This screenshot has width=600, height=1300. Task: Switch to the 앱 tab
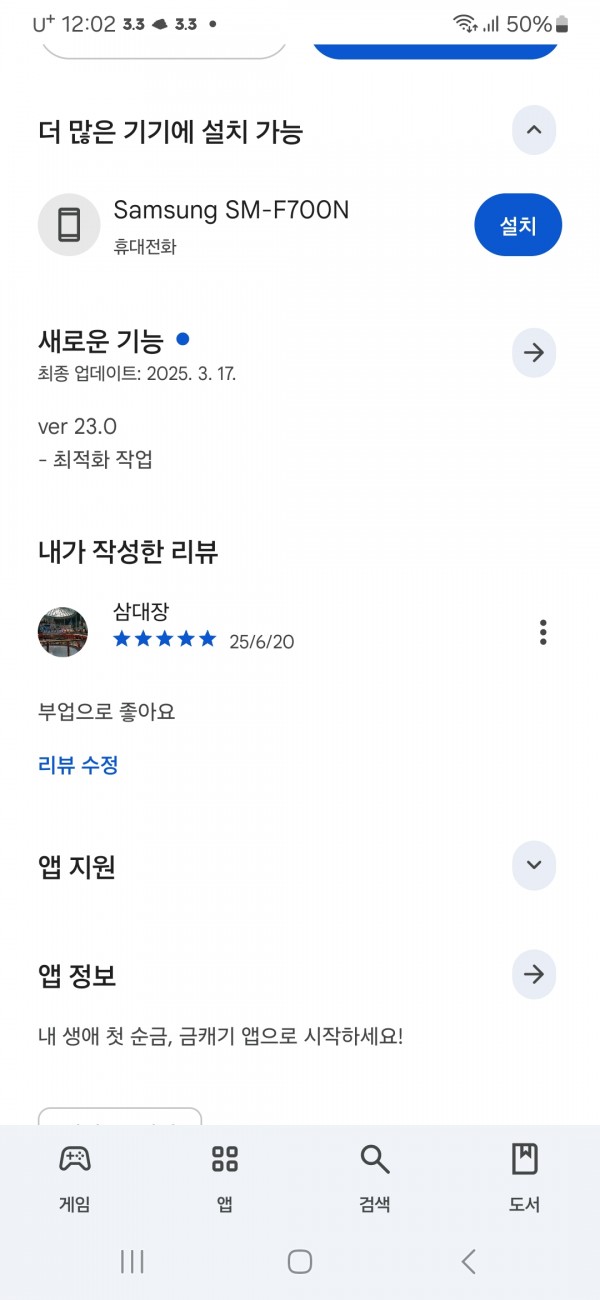pos(225,1178)
